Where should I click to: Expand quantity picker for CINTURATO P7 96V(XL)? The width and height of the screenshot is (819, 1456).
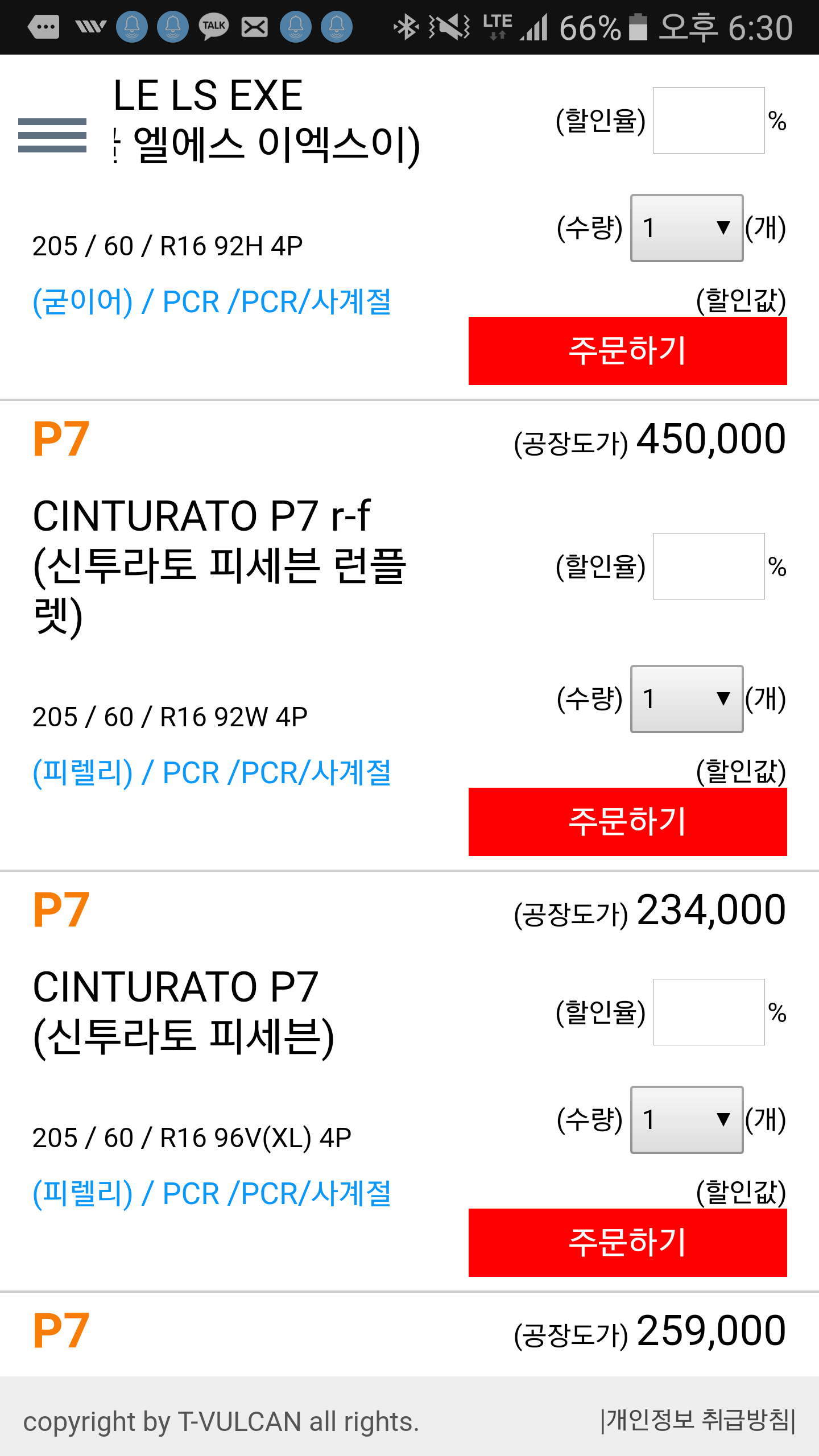686,1120
